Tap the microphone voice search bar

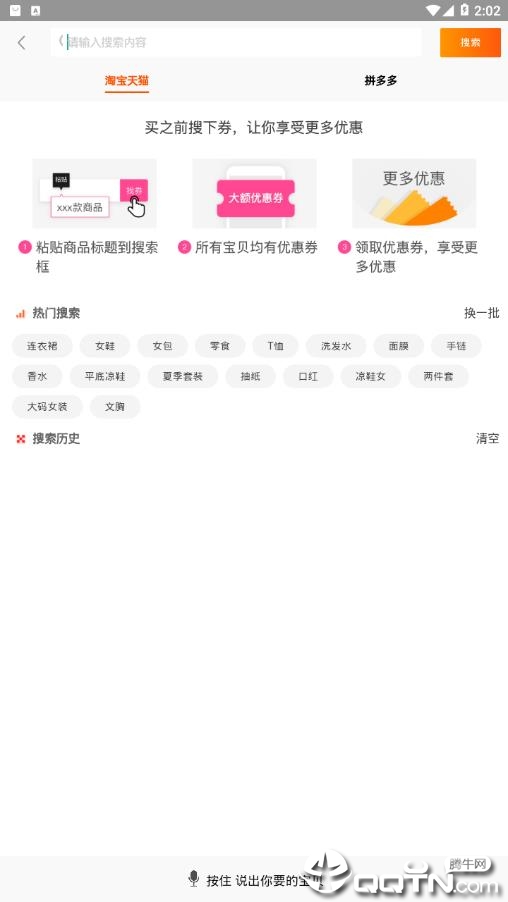254,879
